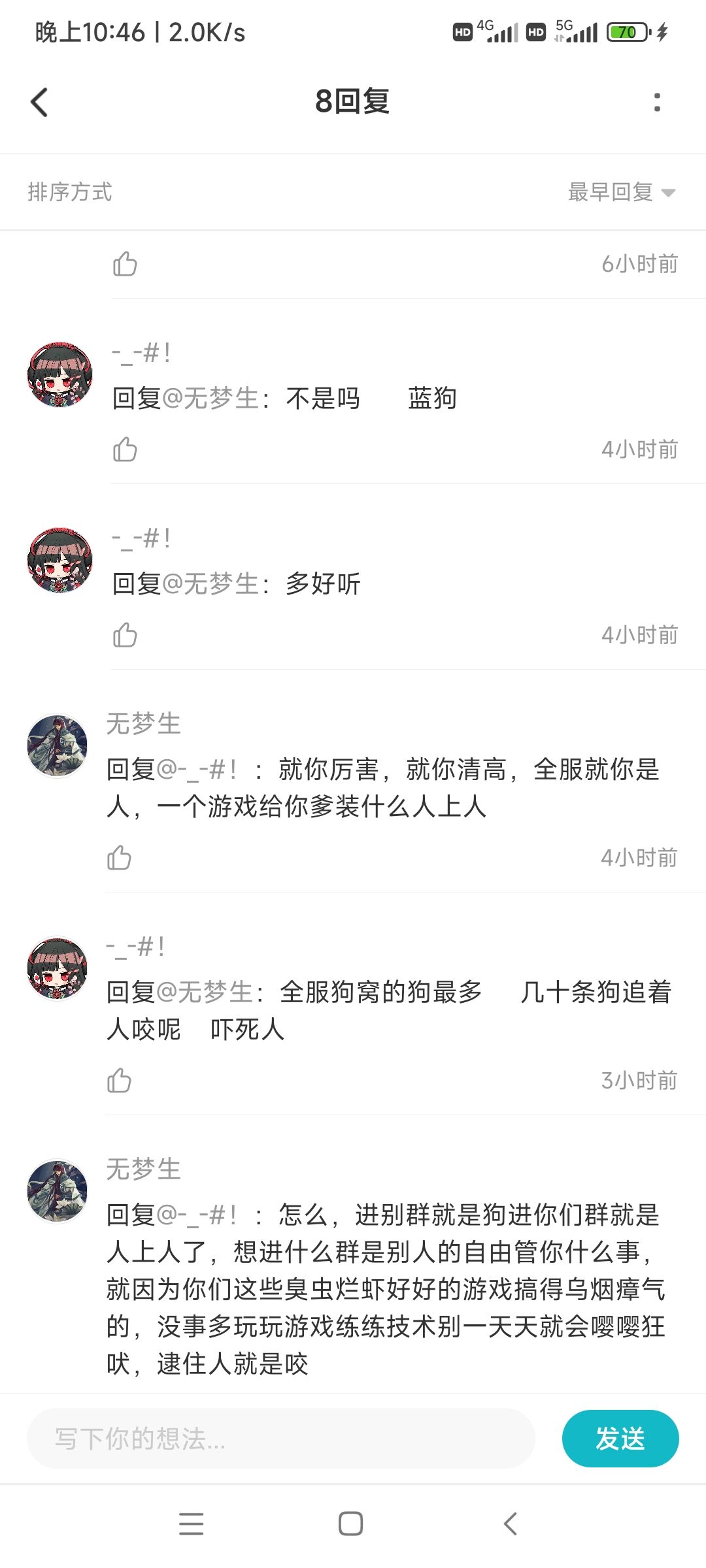
Task: Open the 最早回复 sorting dropdown
Action: [x=618, y=192]
